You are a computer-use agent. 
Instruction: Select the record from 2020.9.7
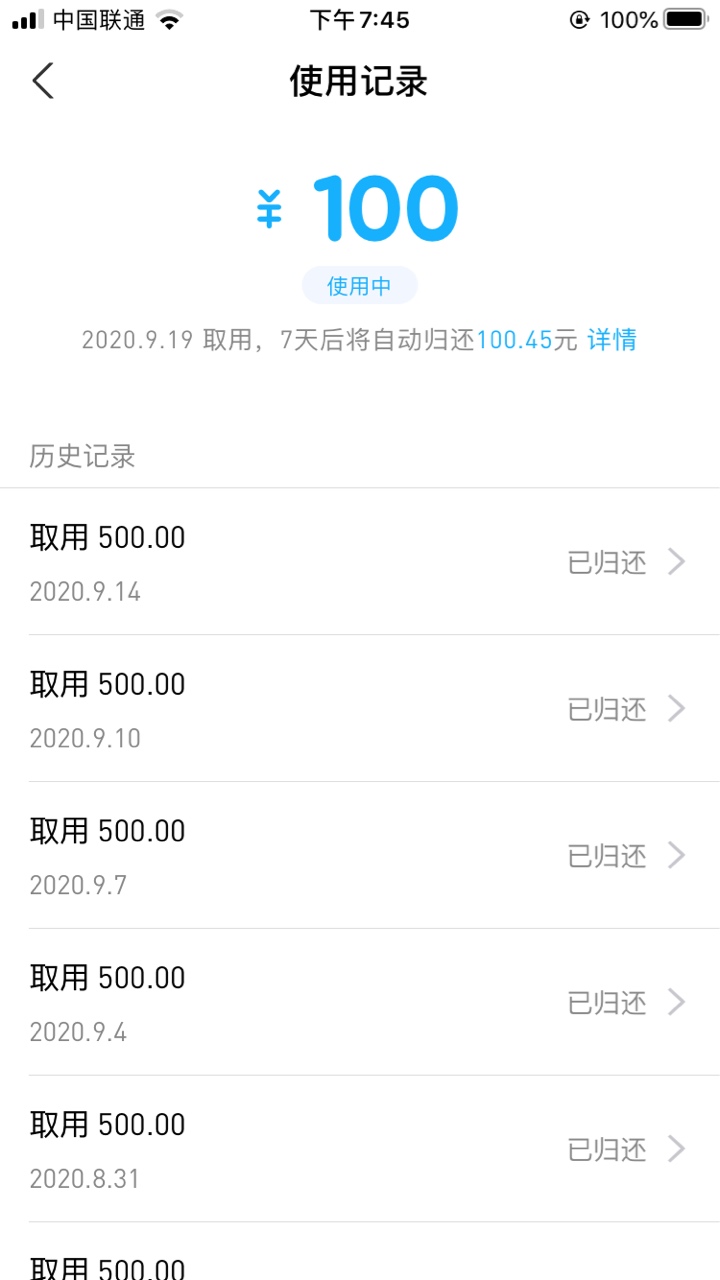360,856
